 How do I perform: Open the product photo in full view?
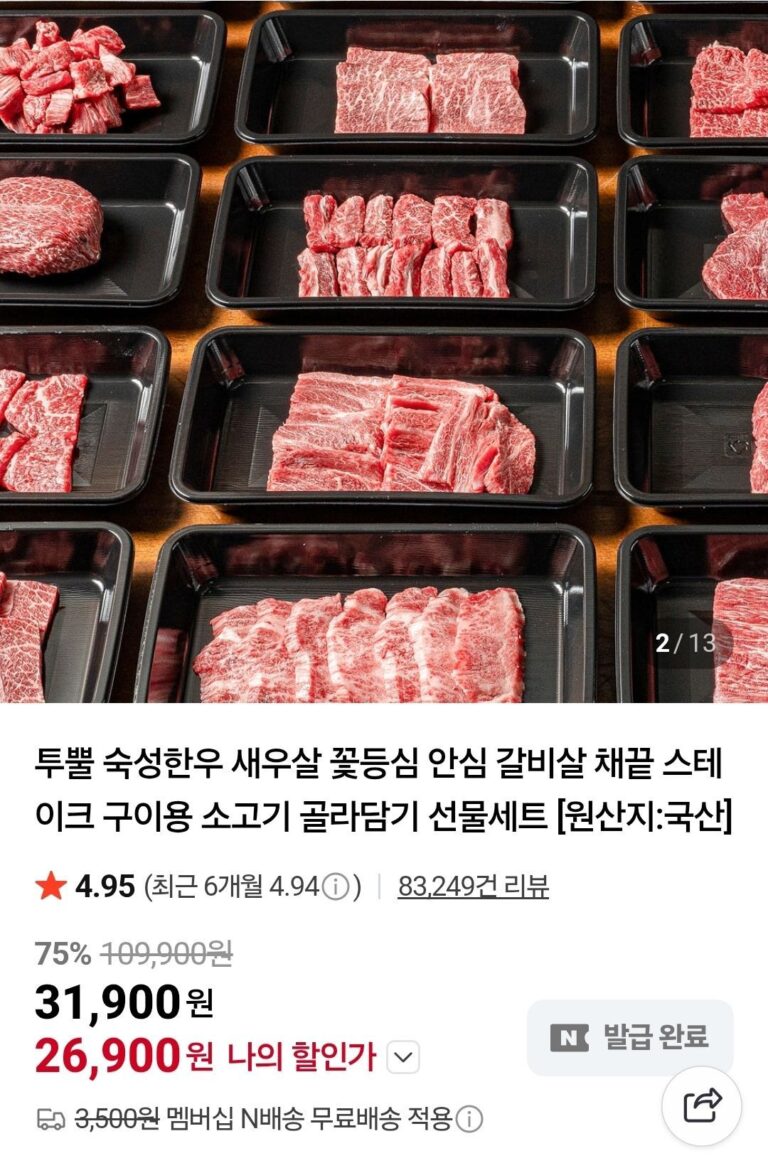(x=384, y=350)
